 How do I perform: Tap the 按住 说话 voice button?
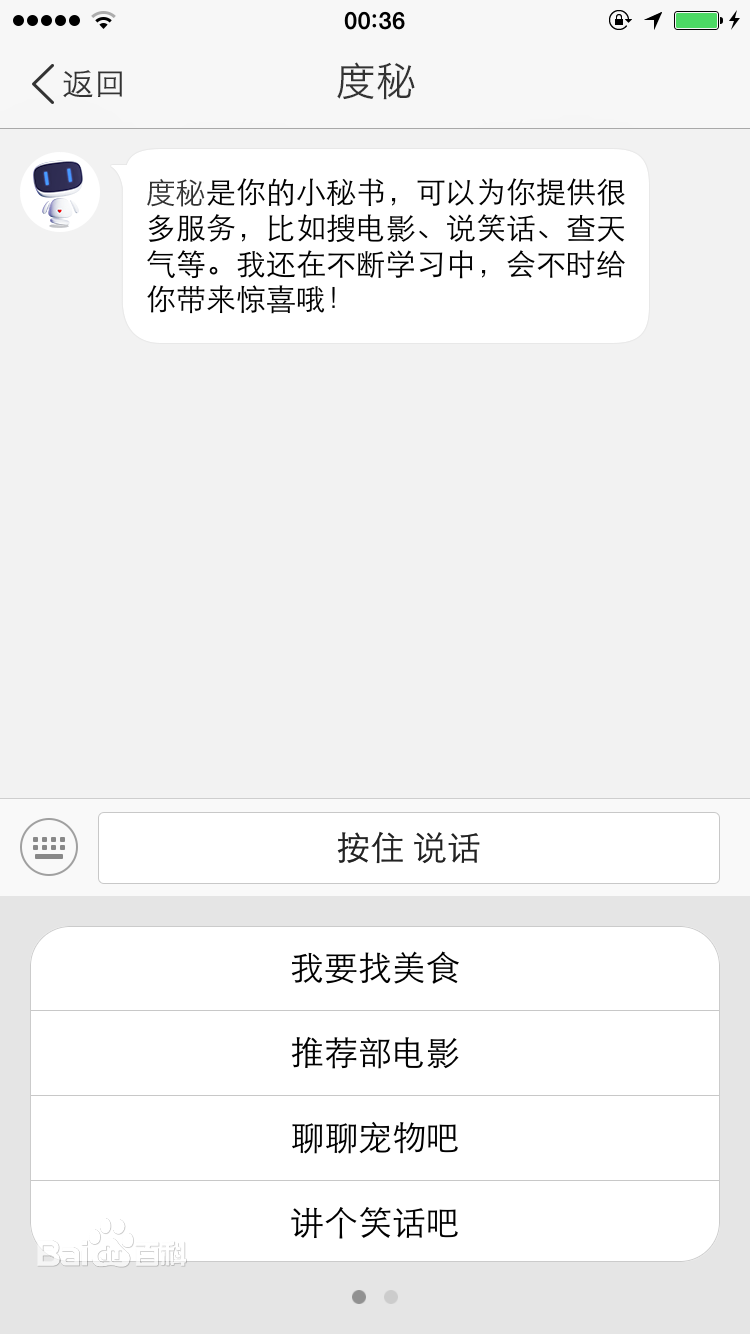tap(408, 848)
